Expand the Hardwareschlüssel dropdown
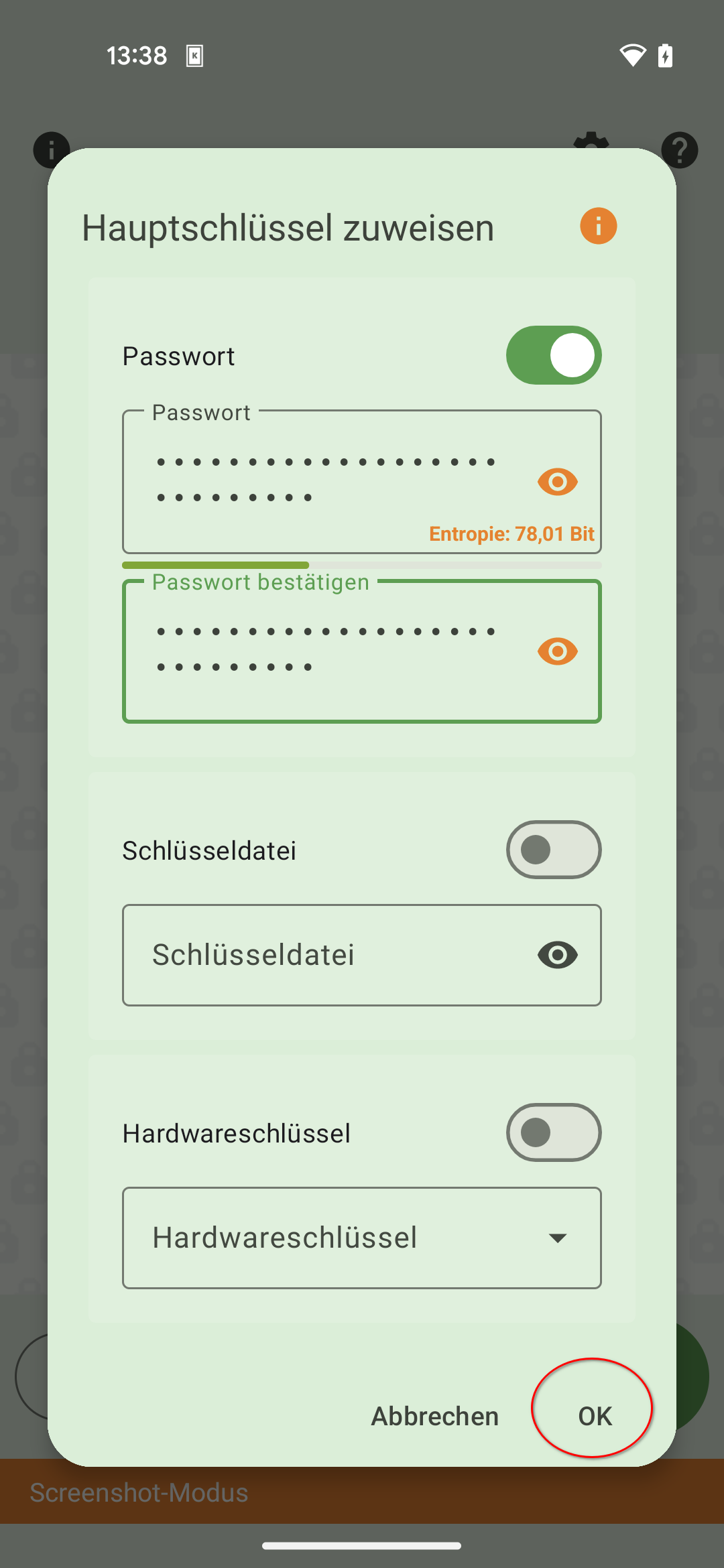Image resolution: width=724 pixels, height=1568 pixels. click(362, 1238)
